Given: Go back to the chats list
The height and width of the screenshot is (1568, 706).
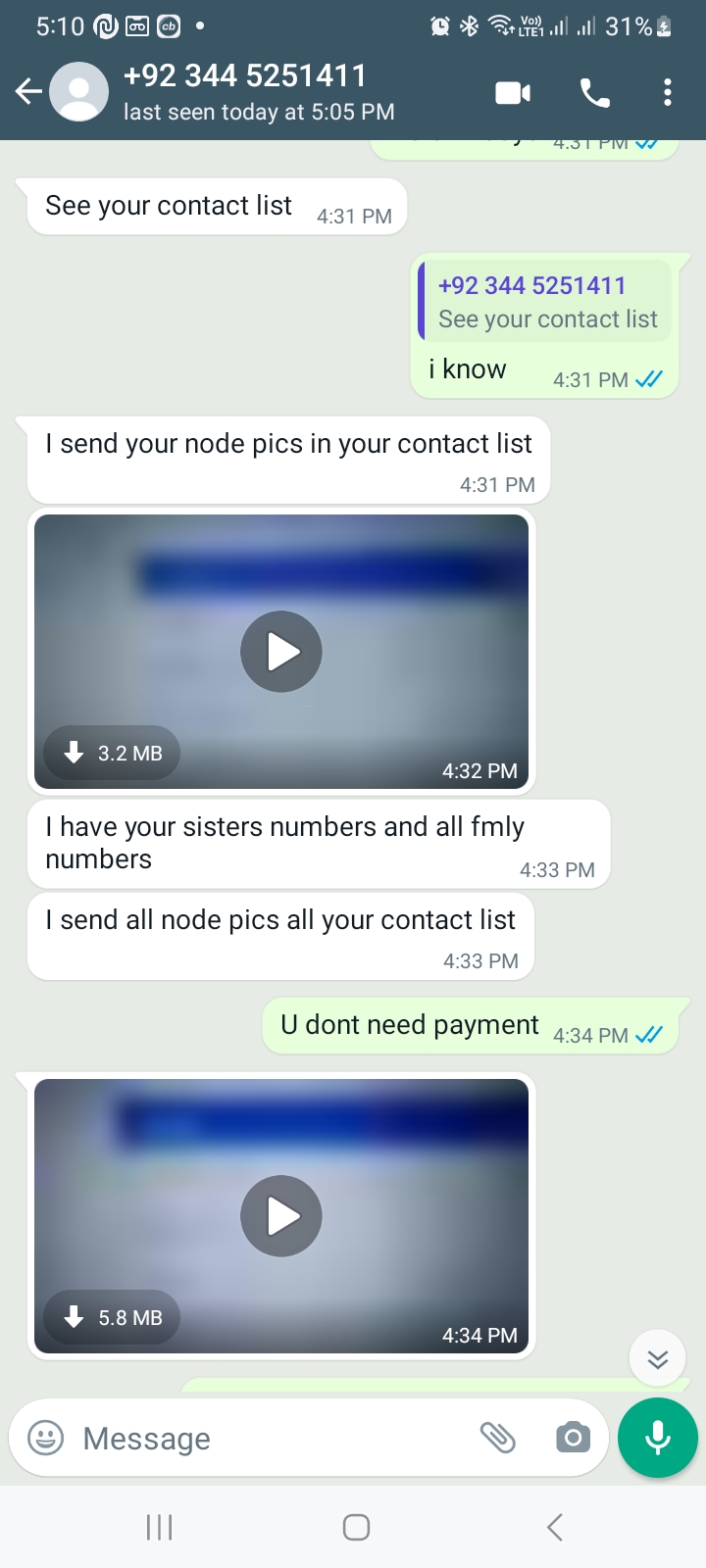Looking at the screenshot, I should coord(29,92).
